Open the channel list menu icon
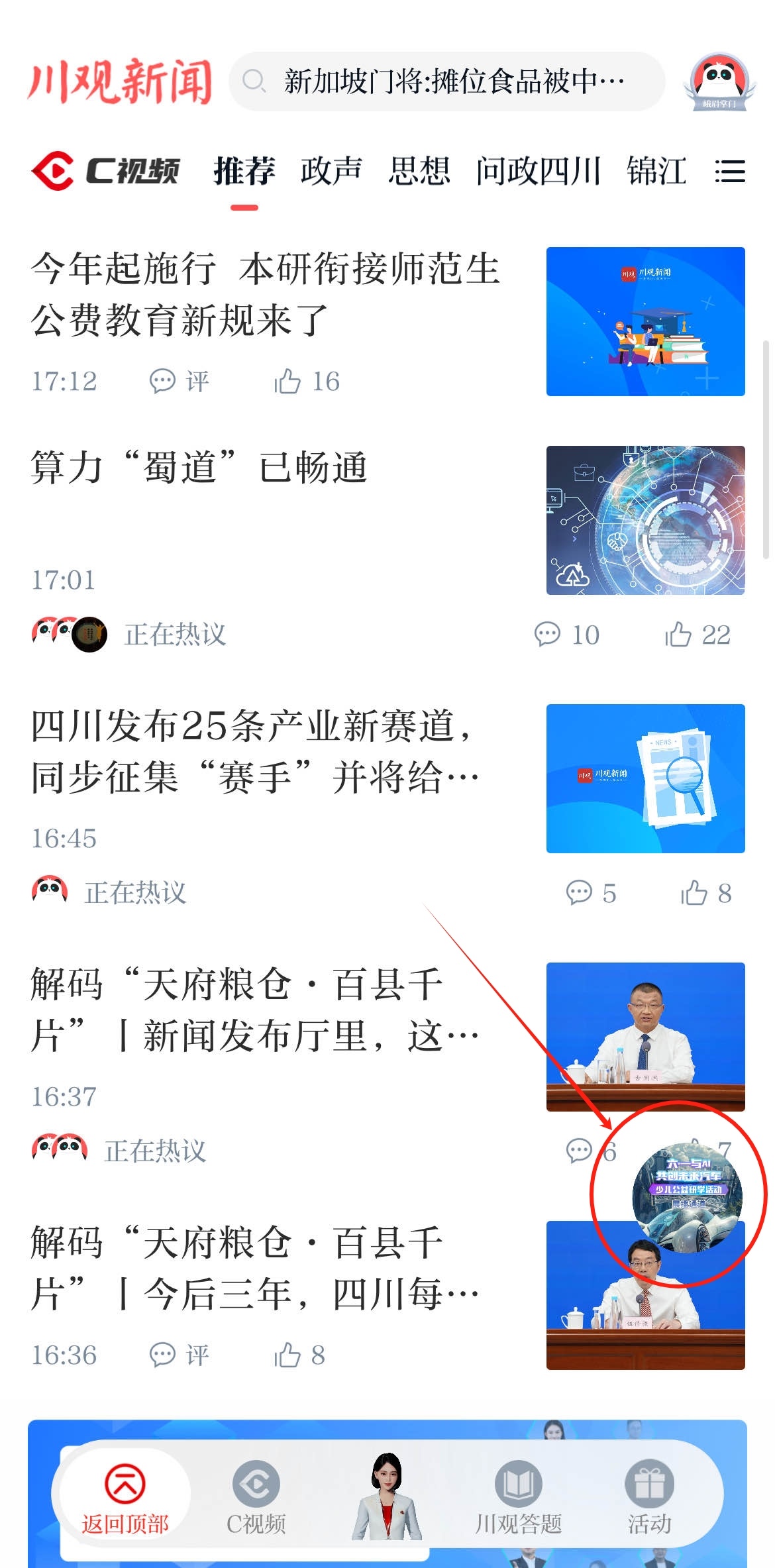The height and width of the screenshot is (1568, 775). [730, 171]
